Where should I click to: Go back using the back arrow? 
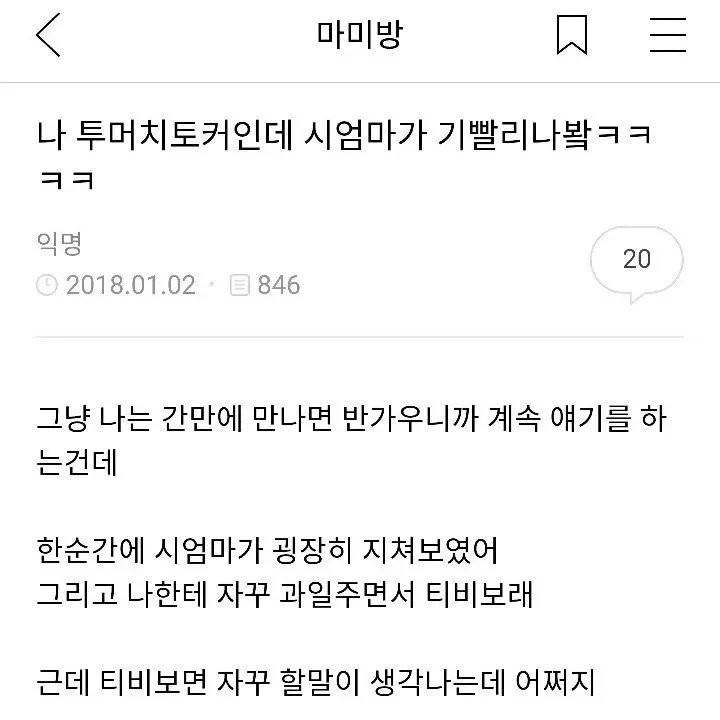pyautogui.click(x=48, y=36)
